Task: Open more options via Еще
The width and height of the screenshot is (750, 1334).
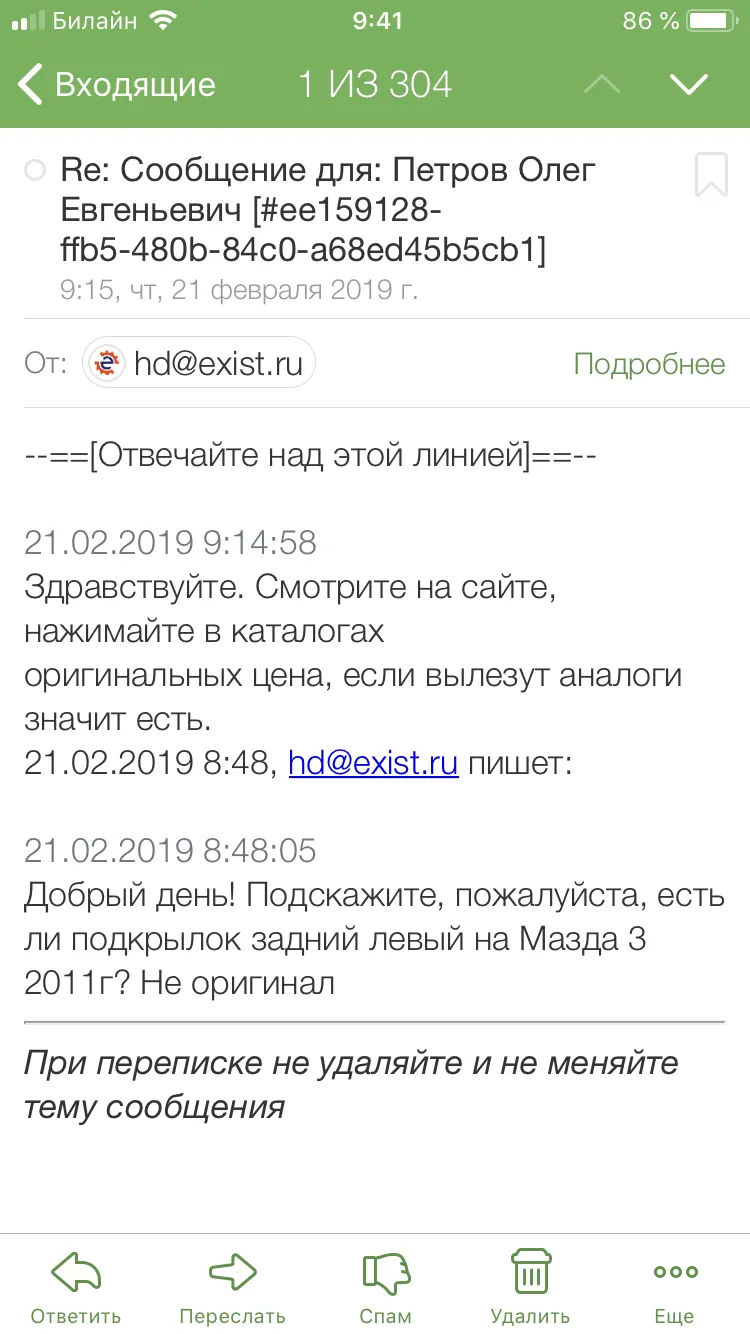Action: (x=675, y=1286)
